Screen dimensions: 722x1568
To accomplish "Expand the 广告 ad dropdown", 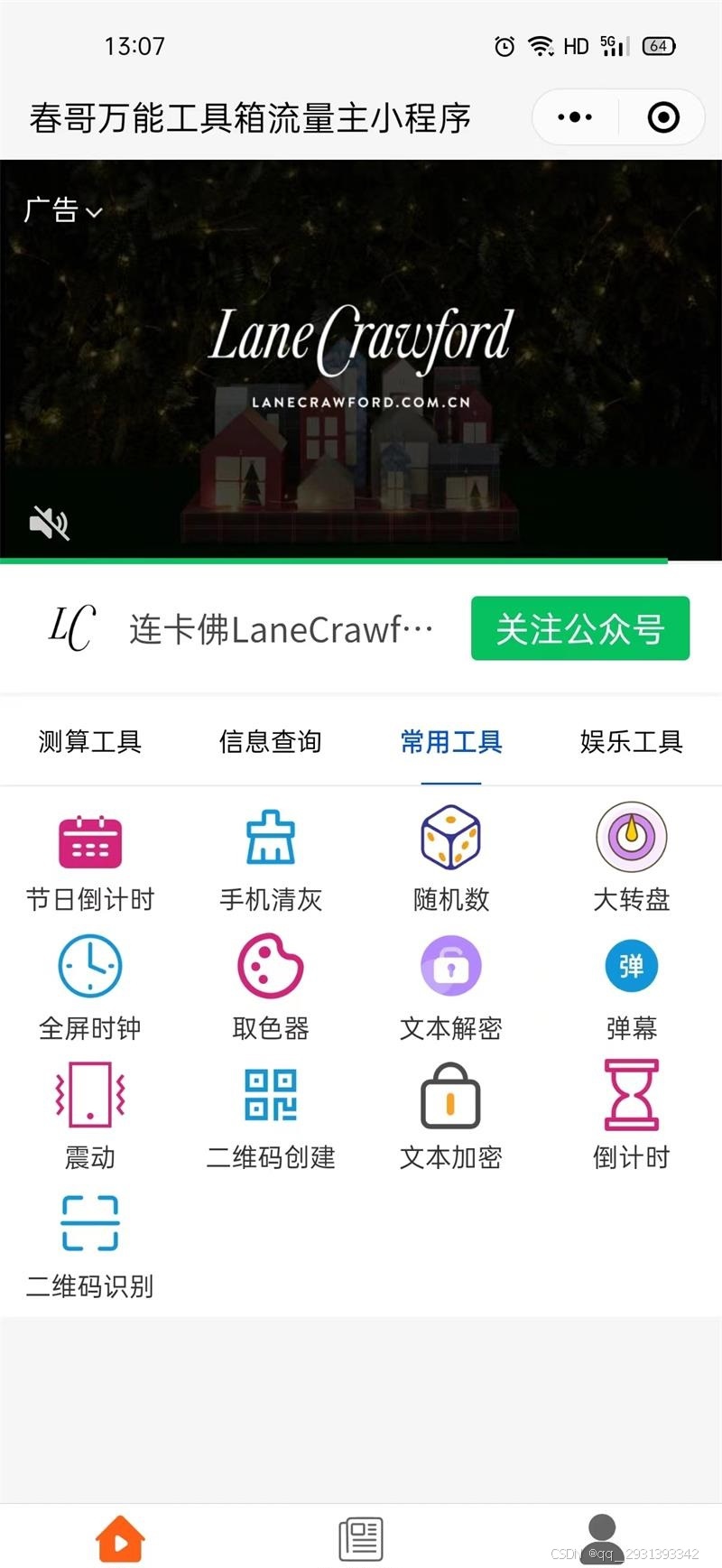I will click(63, 211).
